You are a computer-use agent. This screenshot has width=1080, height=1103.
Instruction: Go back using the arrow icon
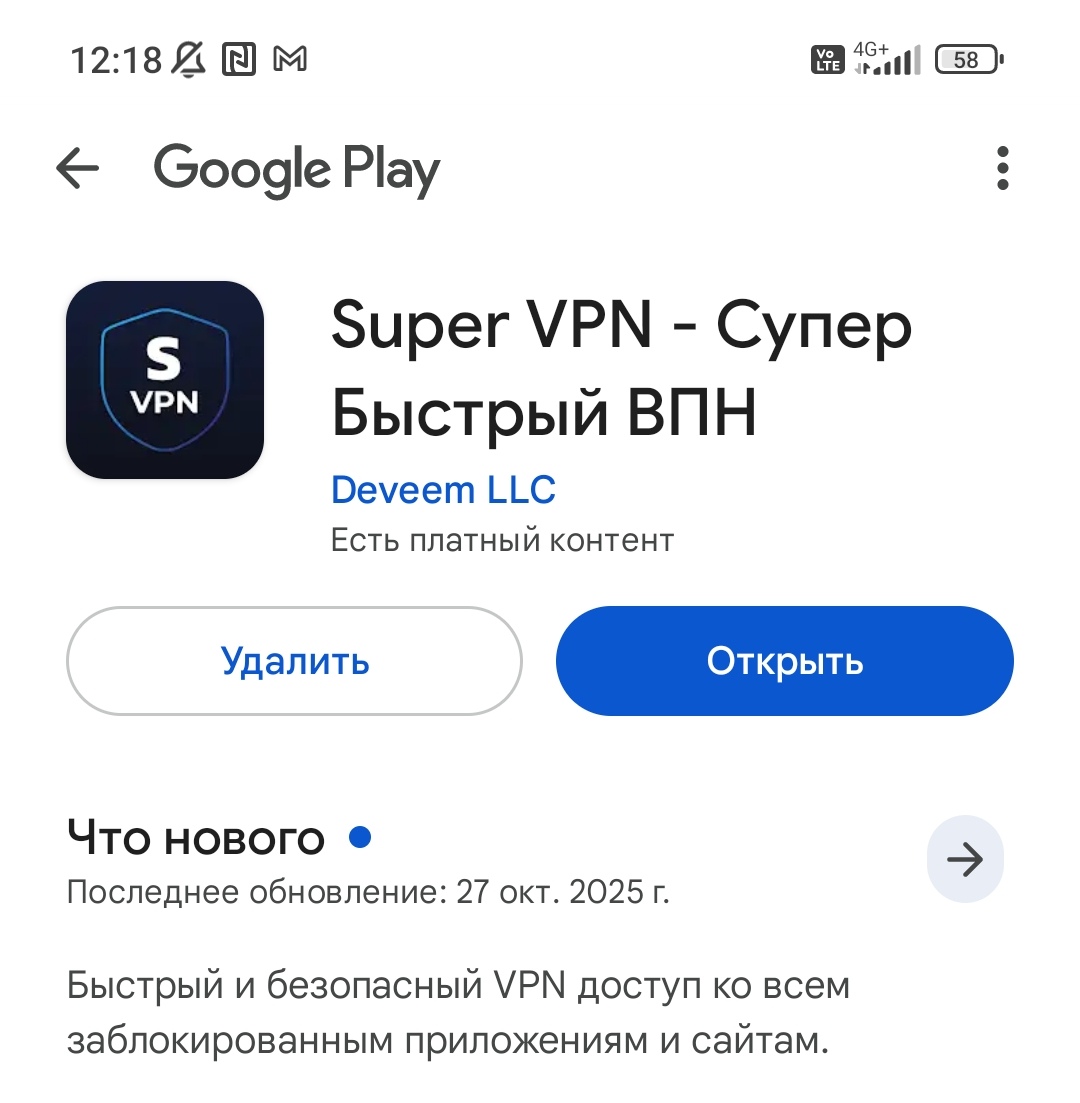click(77, 168)
